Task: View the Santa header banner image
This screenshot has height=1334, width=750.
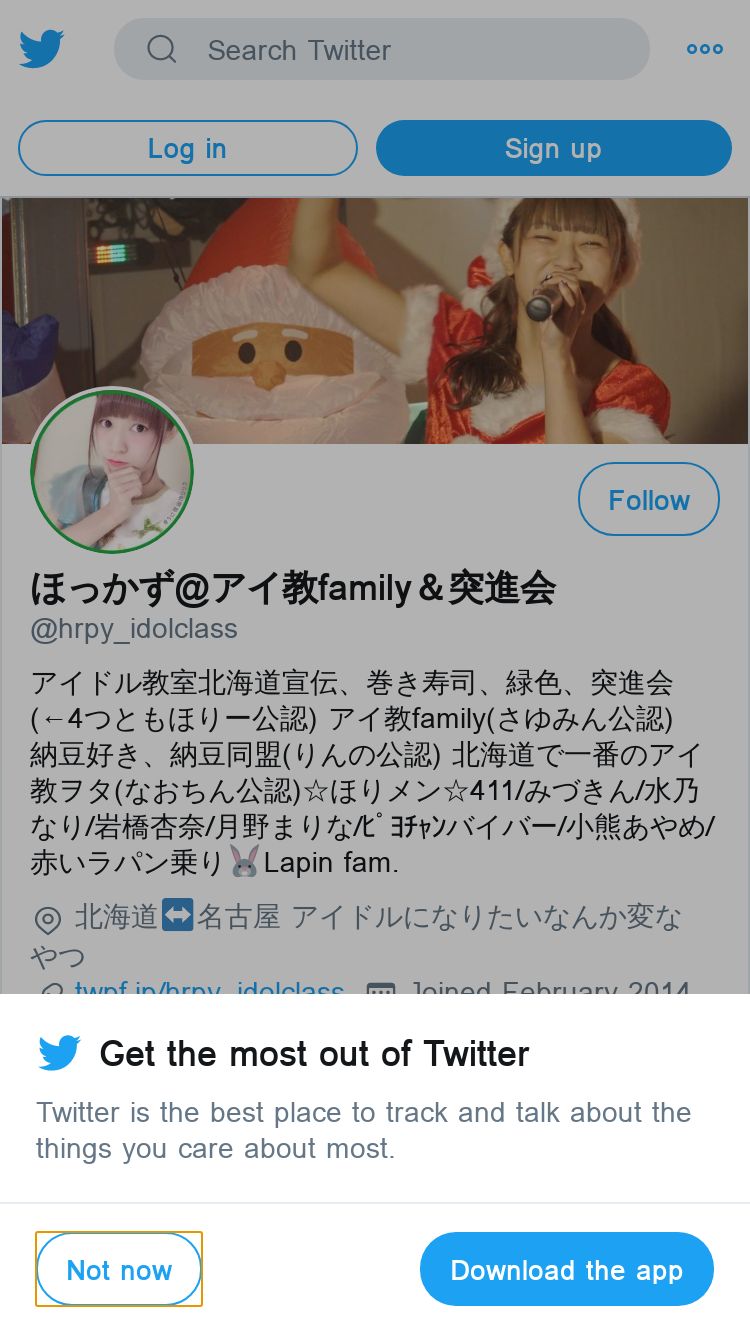Action: (375, 320)
